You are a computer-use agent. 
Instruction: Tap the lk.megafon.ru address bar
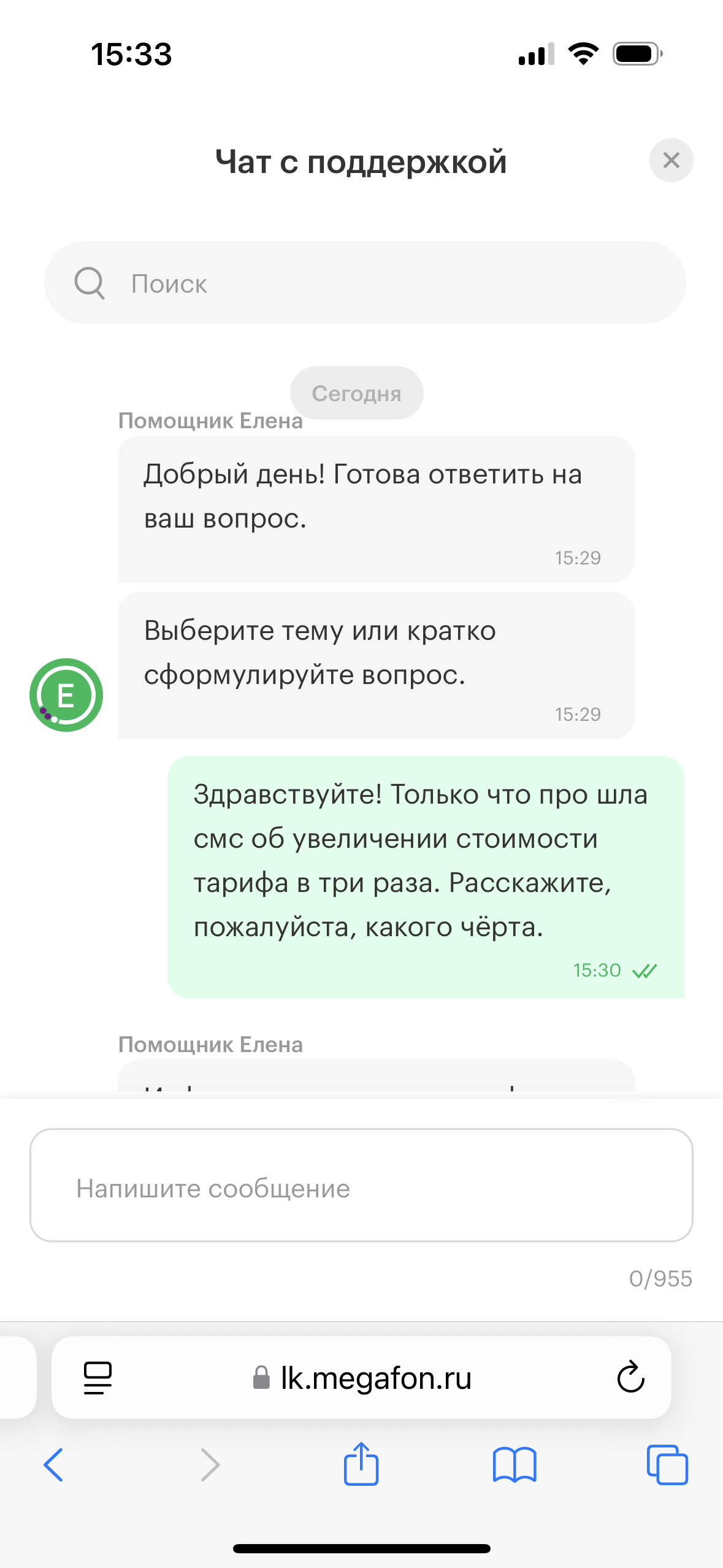[361, 1378]
